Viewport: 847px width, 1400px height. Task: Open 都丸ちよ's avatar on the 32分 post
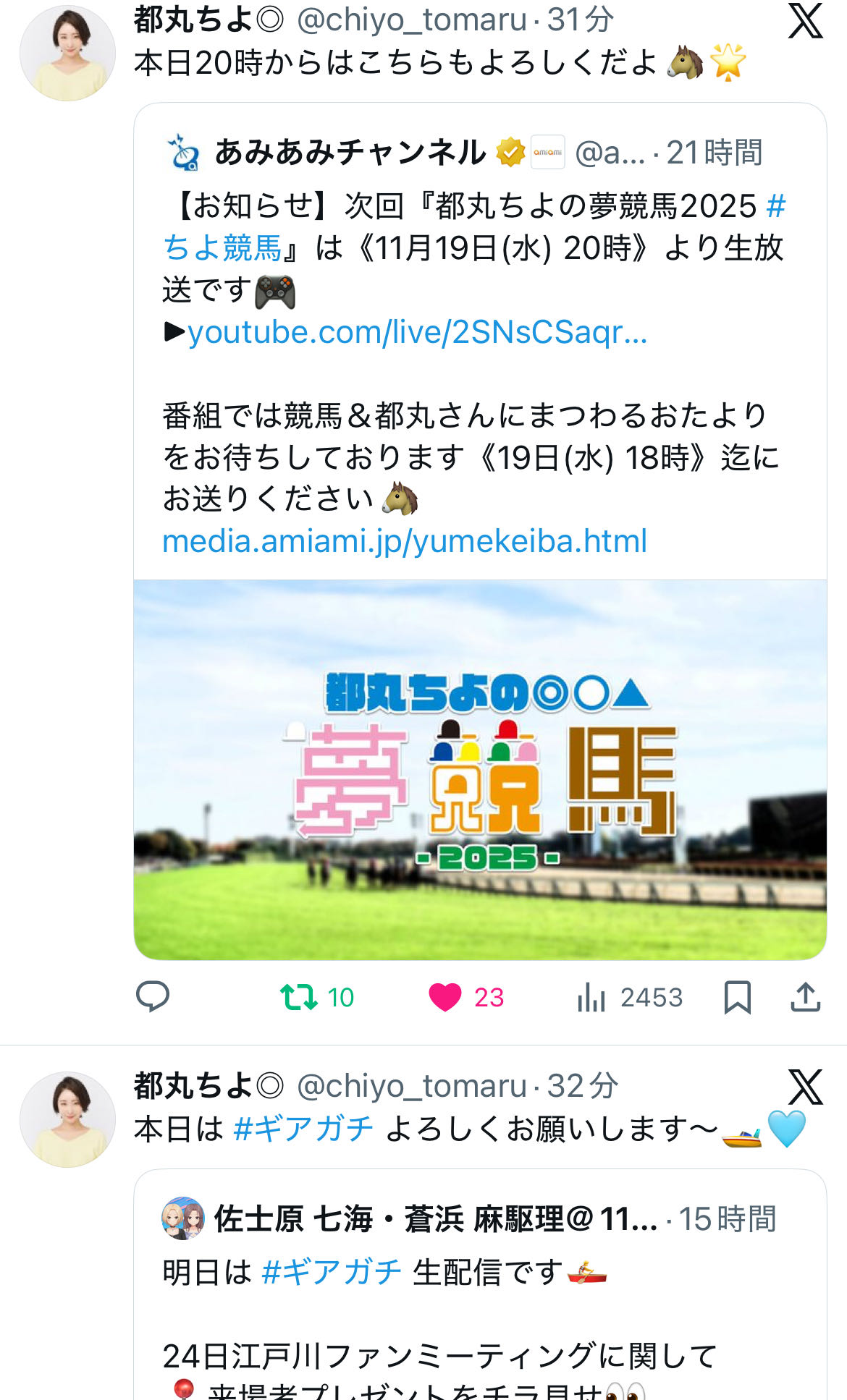(67, 1119)
